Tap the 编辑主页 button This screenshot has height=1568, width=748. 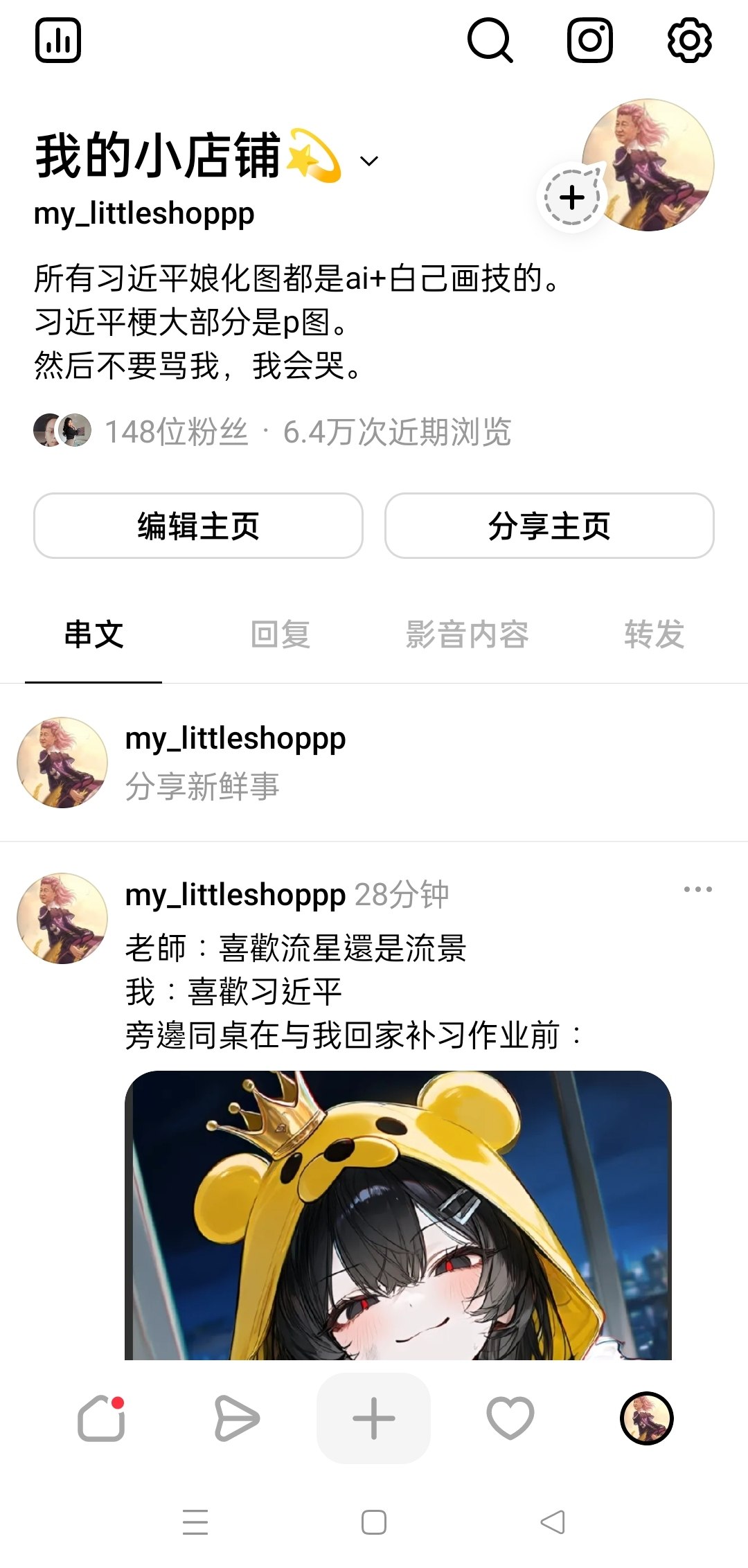point(198,526)
